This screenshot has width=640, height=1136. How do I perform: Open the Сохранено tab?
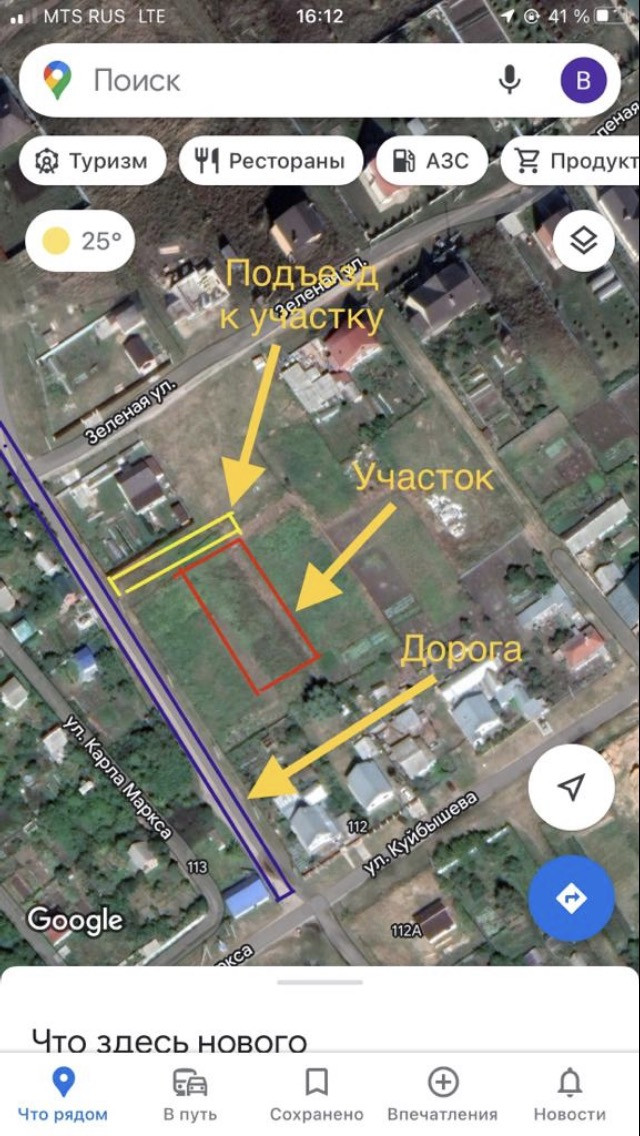coord(316,1093)
